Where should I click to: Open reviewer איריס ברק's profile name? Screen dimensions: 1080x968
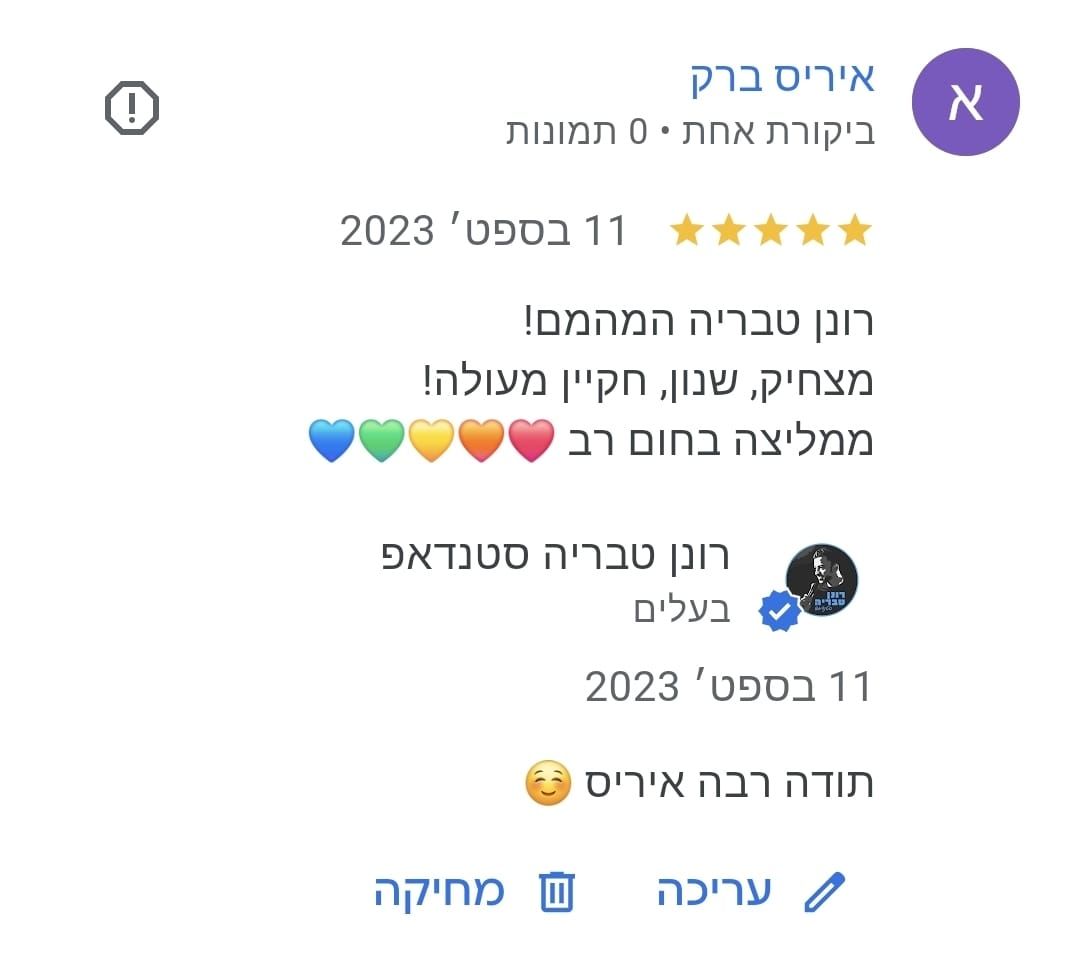pos(783,78)
